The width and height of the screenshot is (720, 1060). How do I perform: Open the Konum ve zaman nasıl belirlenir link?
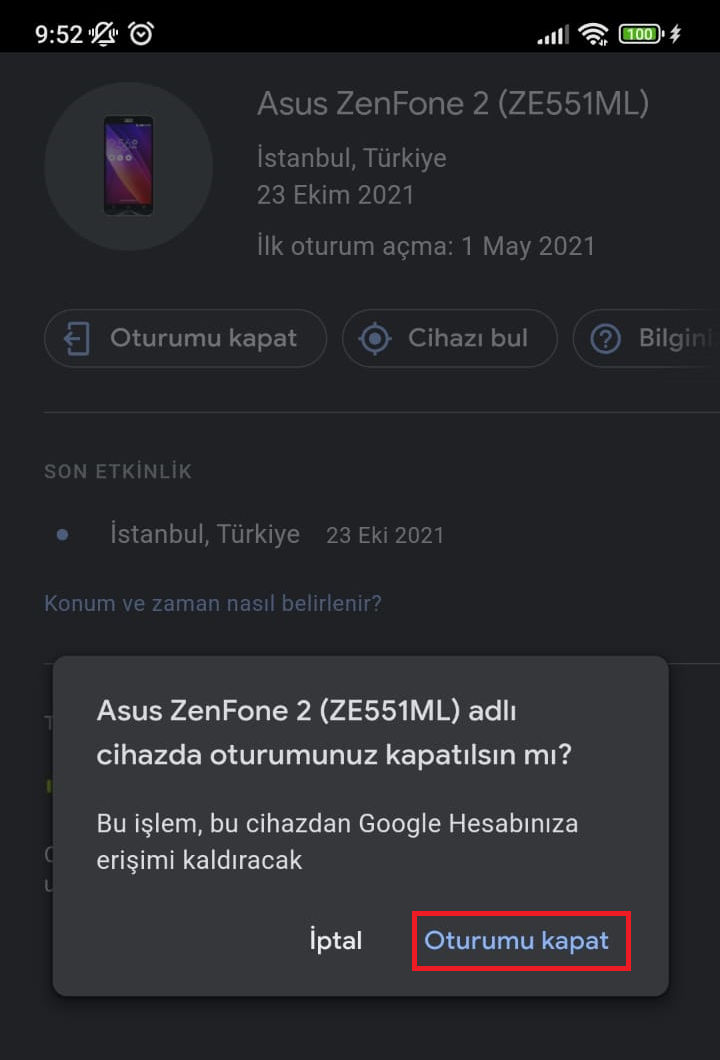click(x=212, y=603)
